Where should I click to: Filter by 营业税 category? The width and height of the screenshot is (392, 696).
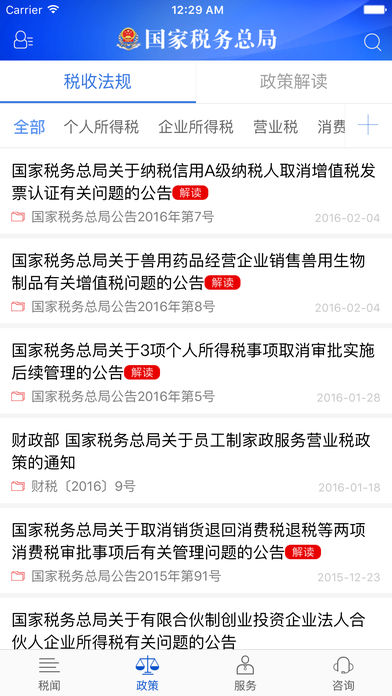pos(275,127)
